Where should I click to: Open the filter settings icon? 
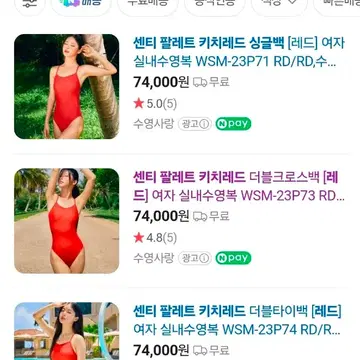click(x=30, y=4)
